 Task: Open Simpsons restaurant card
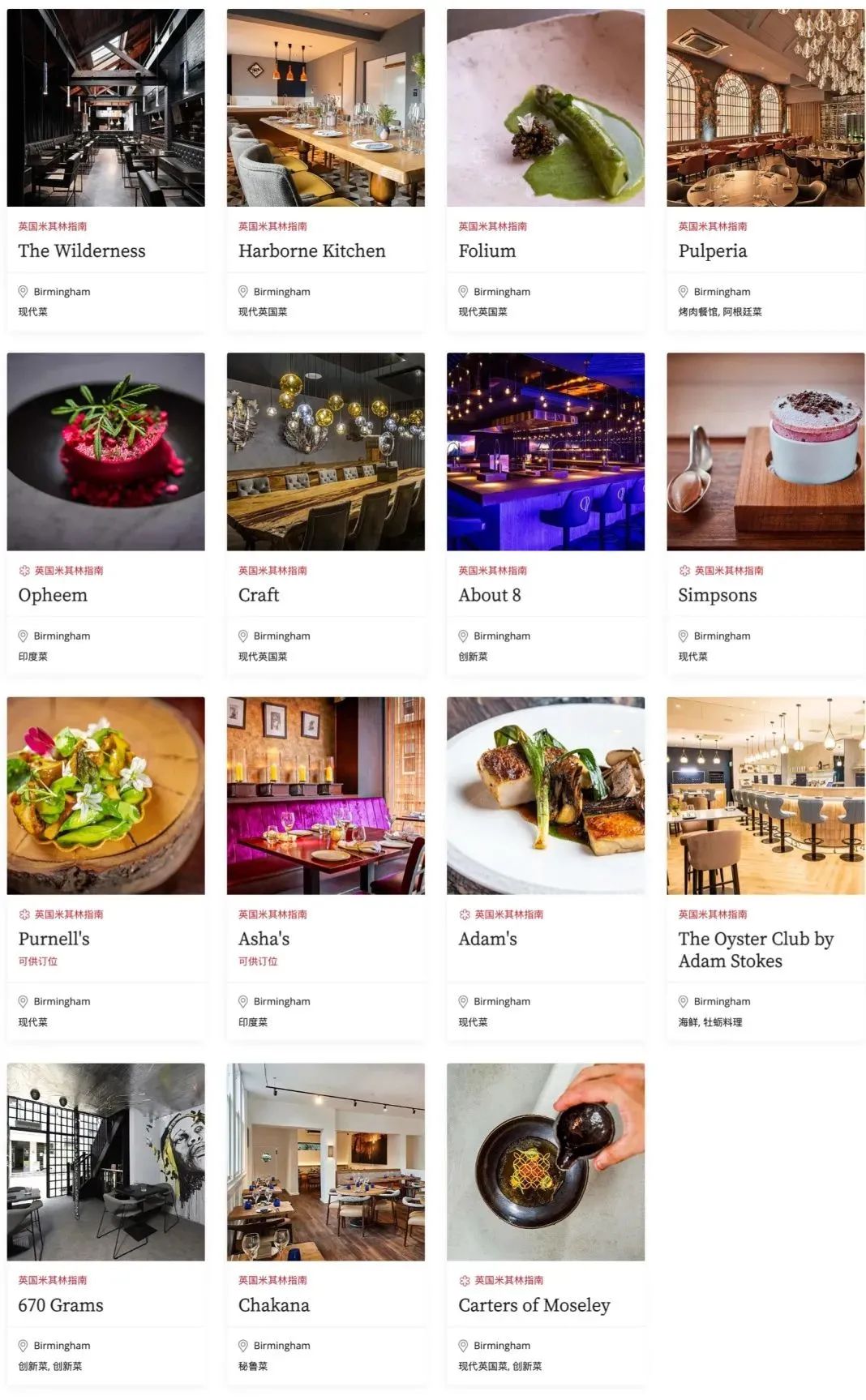pyautogui.click(x=717, y=596)
